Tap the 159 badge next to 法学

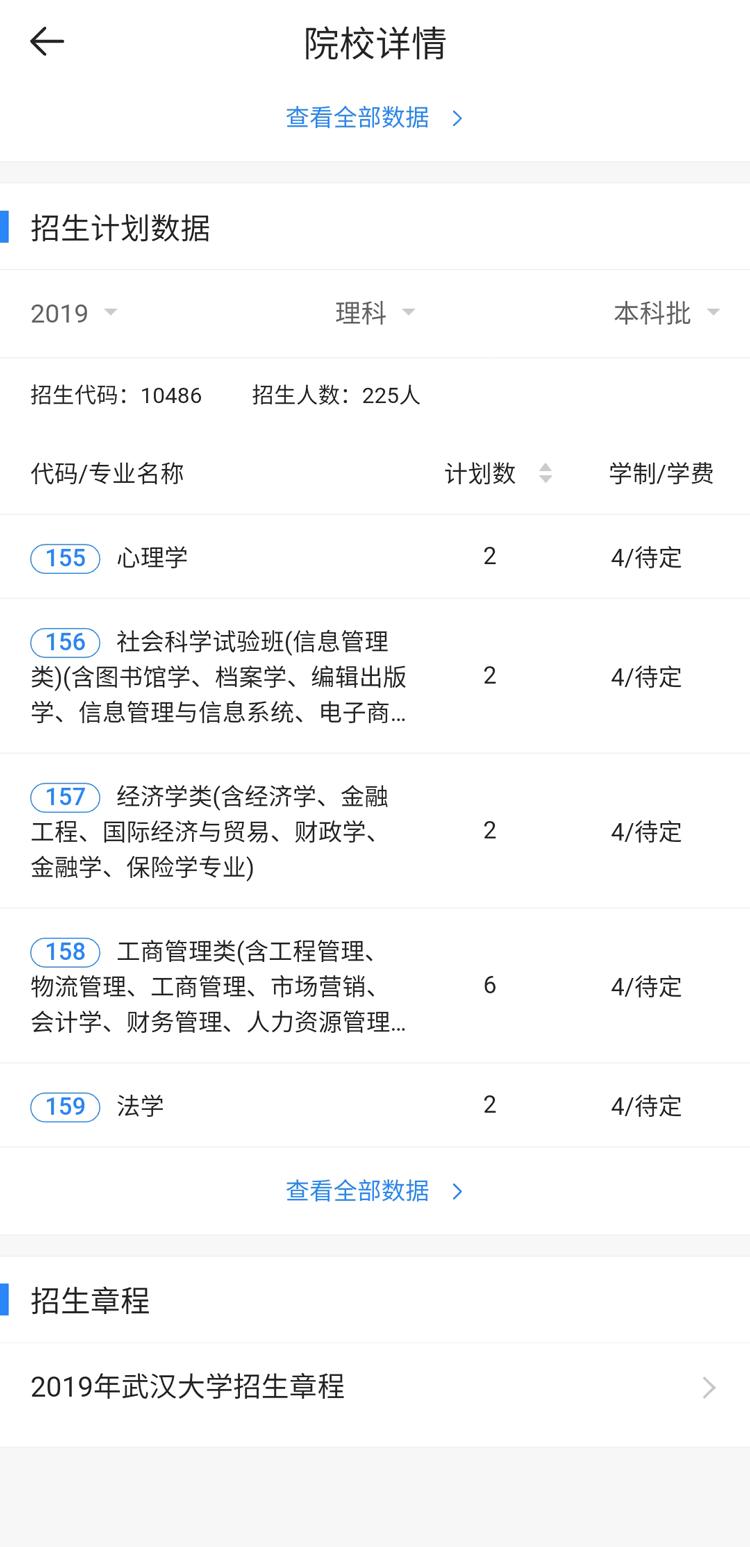point(64,1106)
